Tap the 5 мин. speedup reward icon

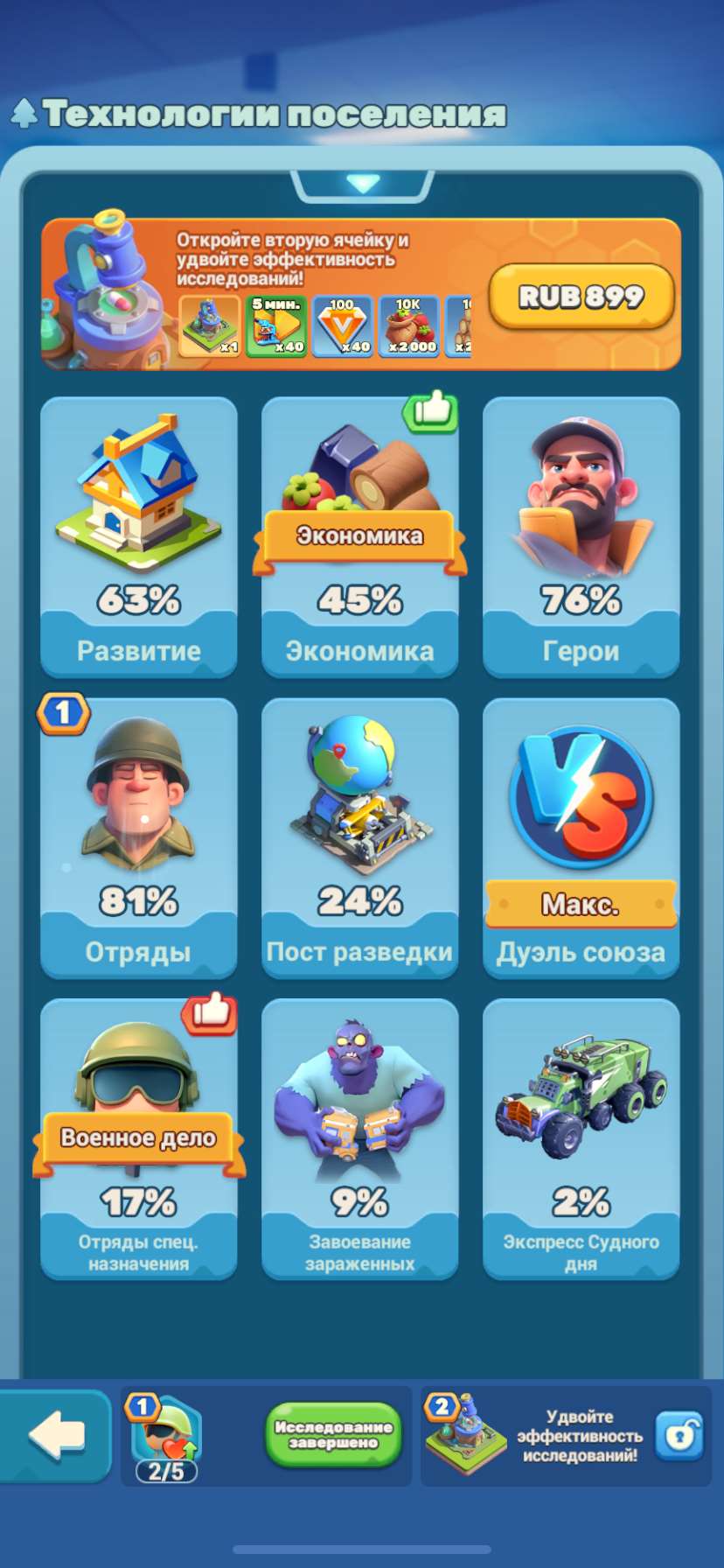(x=277, y=325)
